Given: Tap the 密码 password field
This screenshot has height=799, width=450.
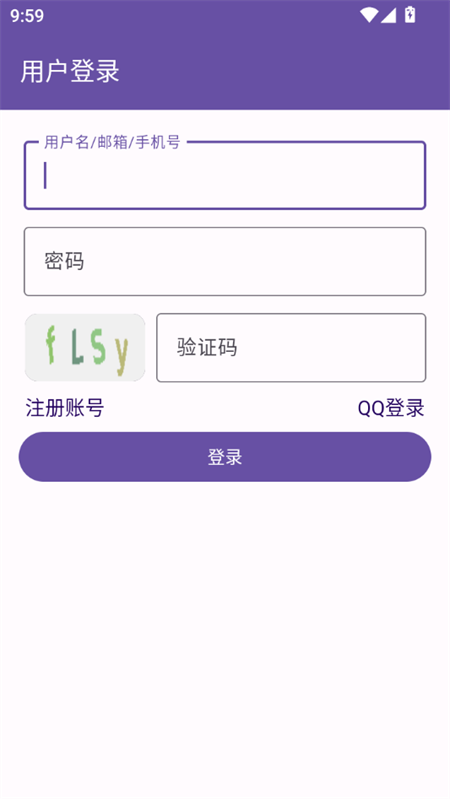Looking at the screenshot, I should [225, 261].
